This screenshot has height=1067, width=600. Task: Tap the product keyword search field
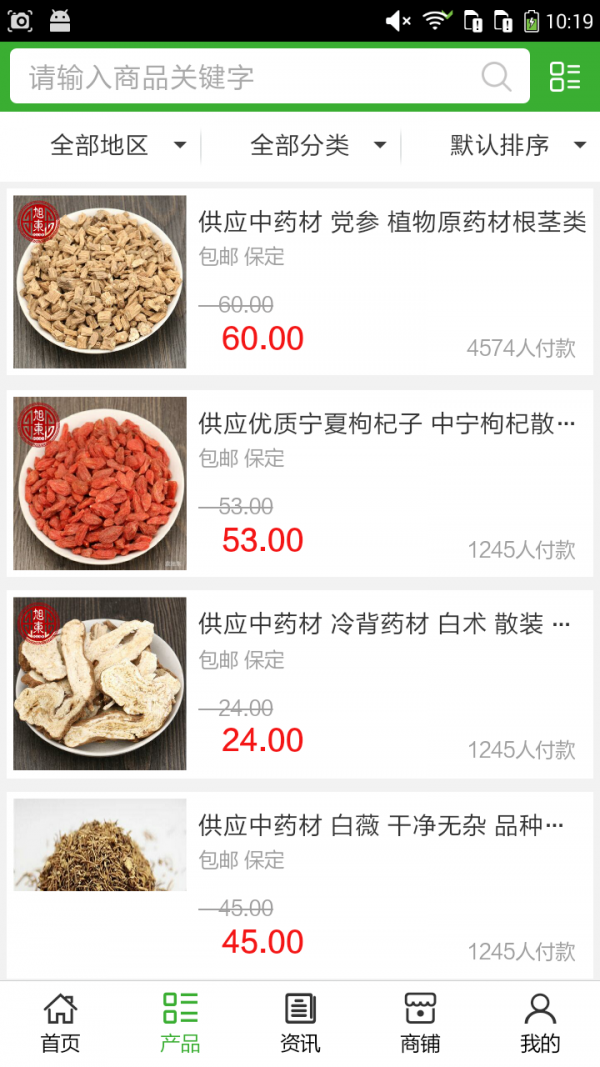(x=250, y=77)
